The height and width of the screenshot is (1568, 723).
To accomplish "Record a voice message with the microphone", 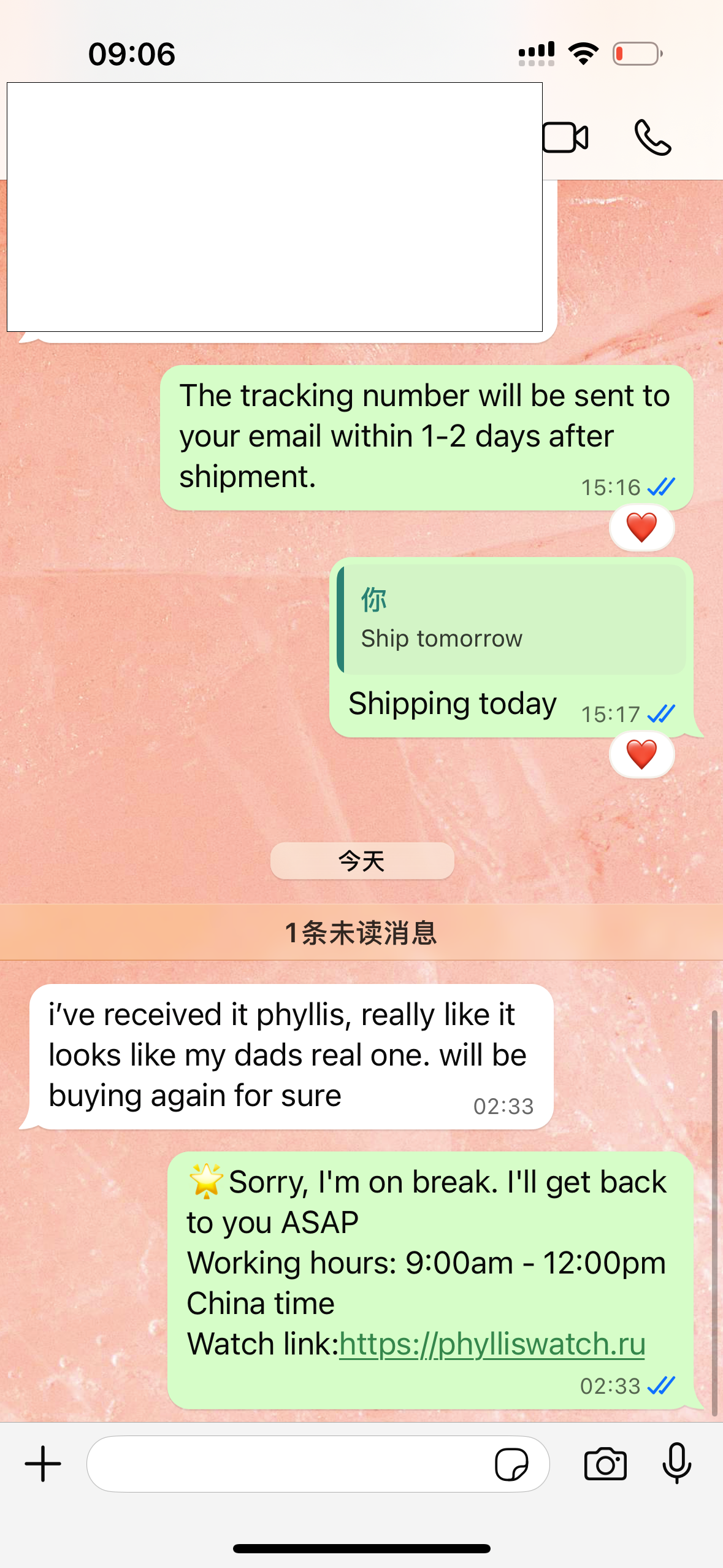I will click(x=677, y=1464).
